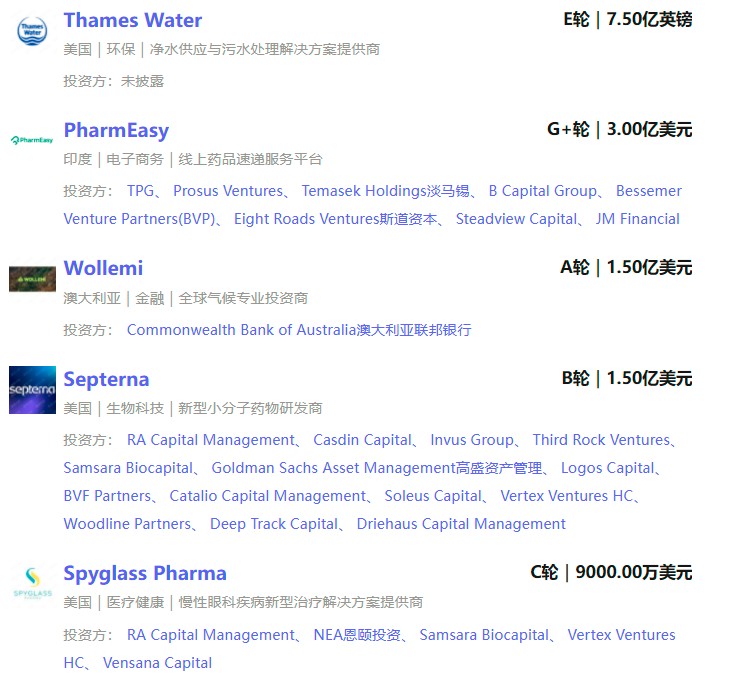Open B Capital Group investor link
The image size is (738, 680).
542,191
